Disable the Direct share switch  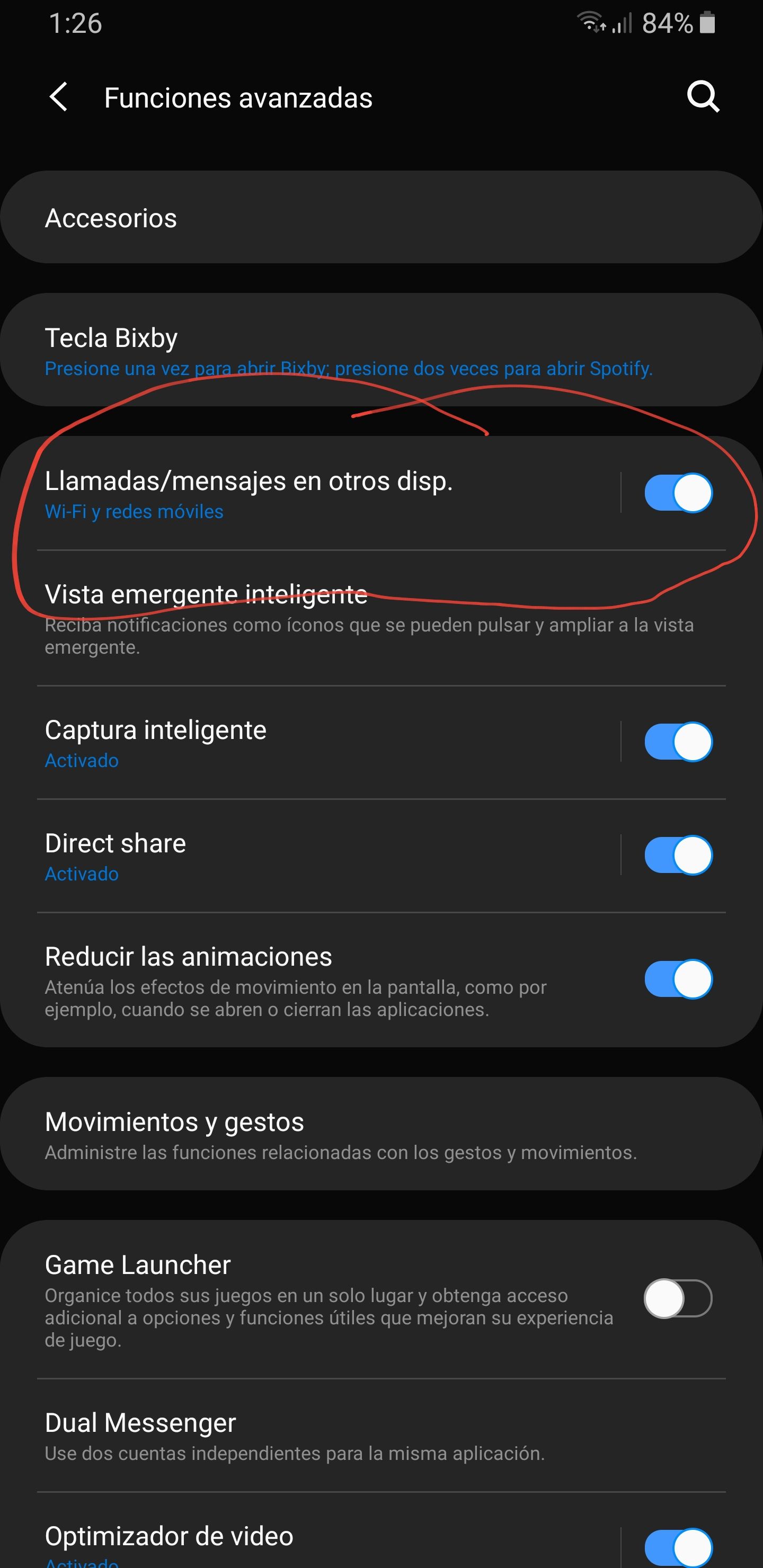pyautogui.click(x=678, y=855)
